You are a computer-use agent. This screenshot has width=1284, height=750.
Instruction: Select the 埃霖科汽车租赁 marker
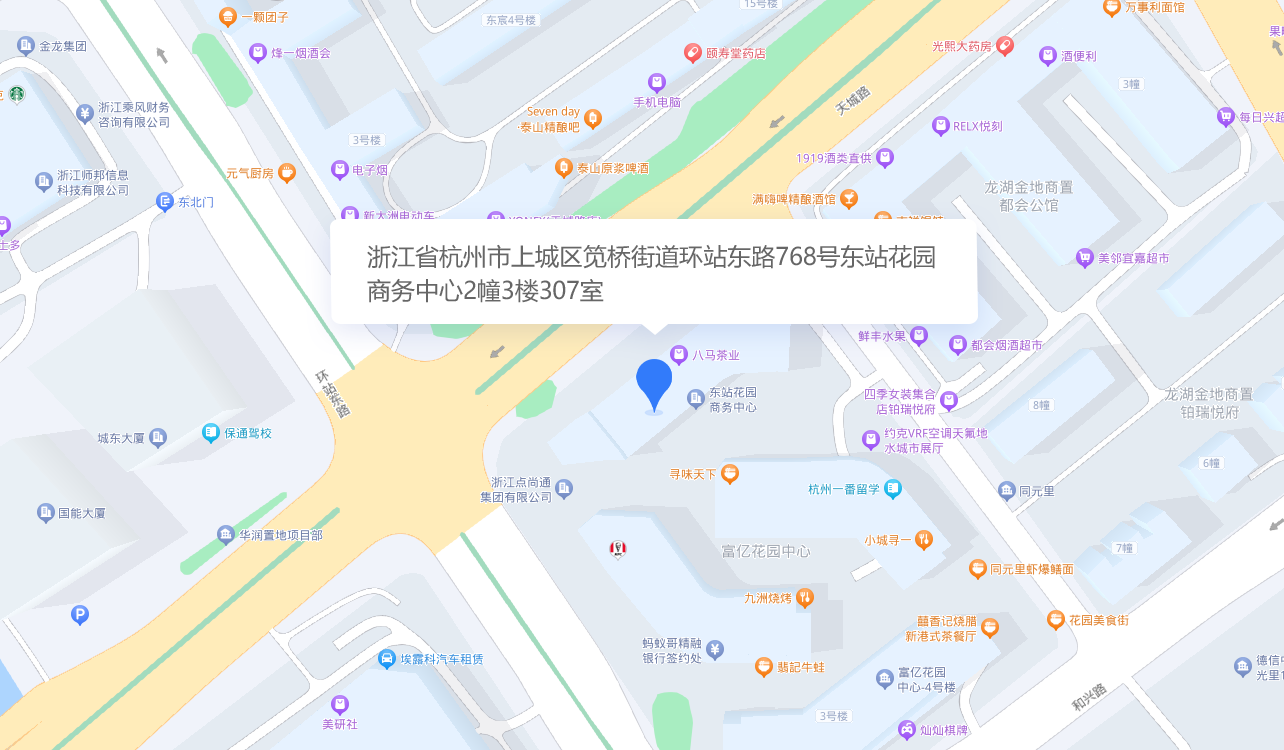[387, 658]
